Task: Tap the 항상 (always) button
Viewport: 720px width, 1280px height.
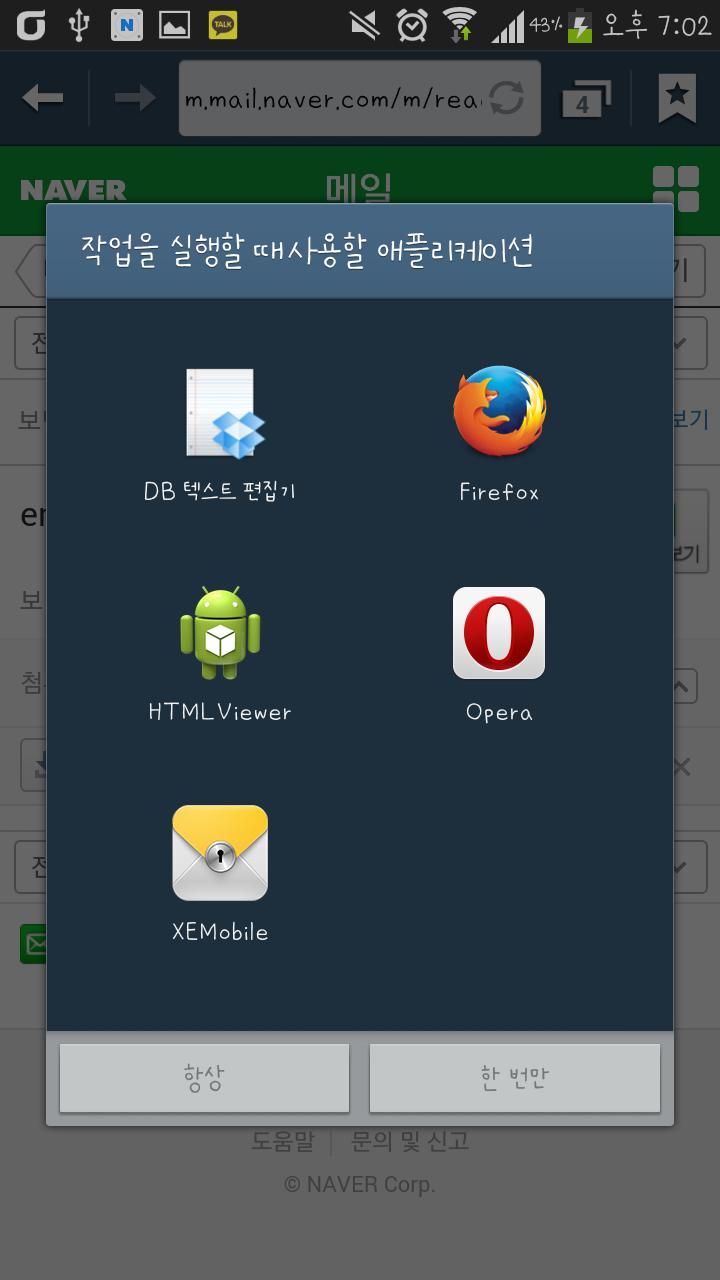Action: (204, 1078)
